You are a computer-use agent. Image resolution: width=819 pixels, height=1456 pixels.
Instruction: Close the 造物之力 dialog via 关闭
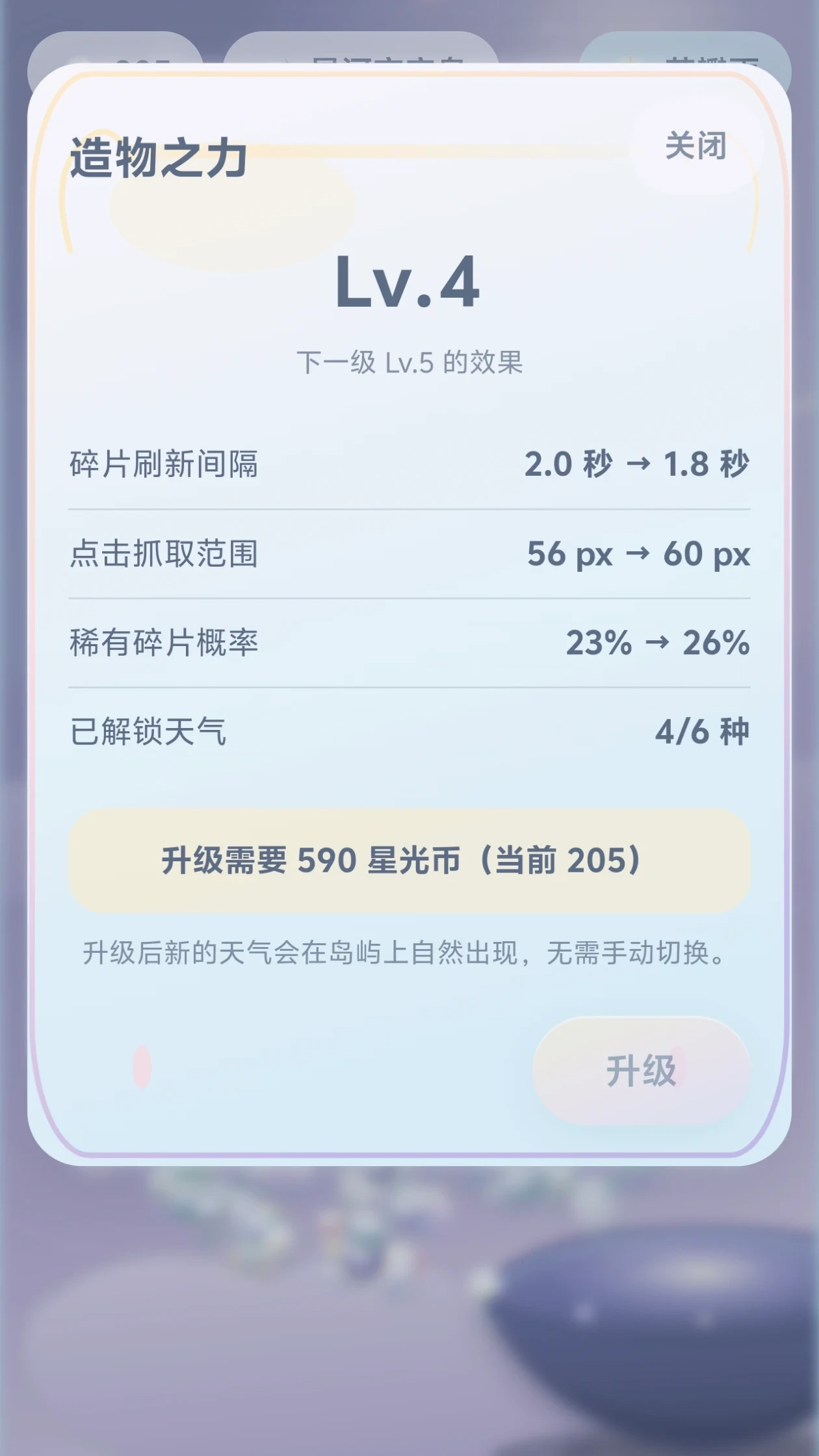click(x=695, y=146)
